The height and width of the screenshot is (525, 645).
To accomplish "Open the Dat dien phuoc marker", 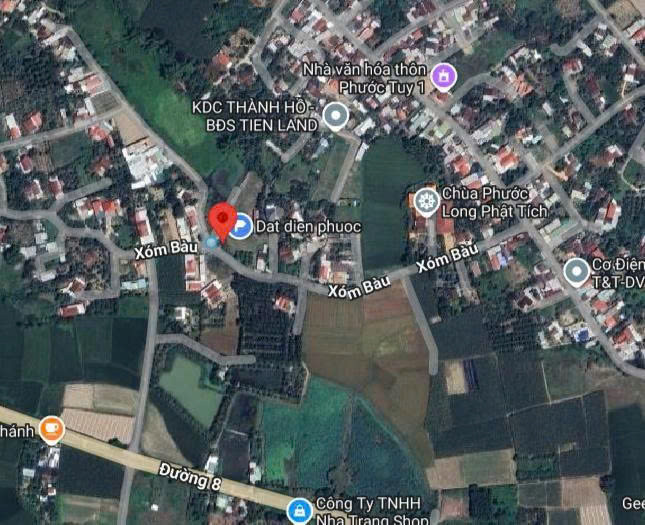I will (241, 228).
